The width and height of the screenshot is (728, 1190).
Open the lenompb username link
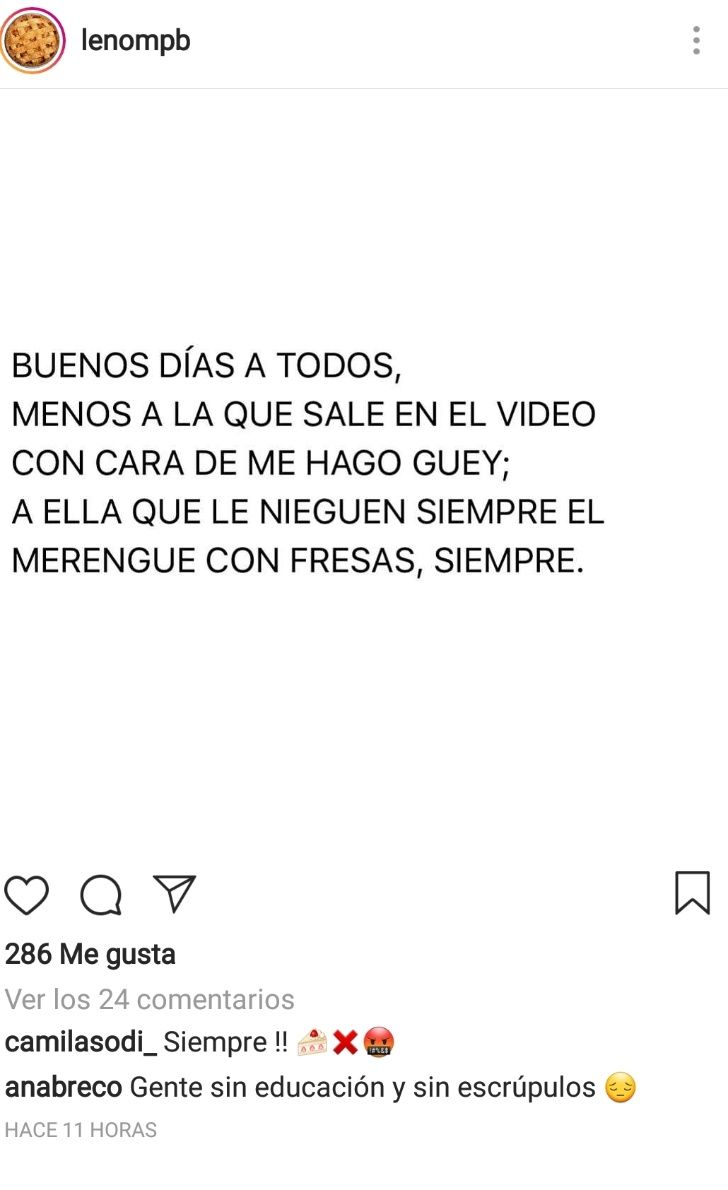coord(135,41)
